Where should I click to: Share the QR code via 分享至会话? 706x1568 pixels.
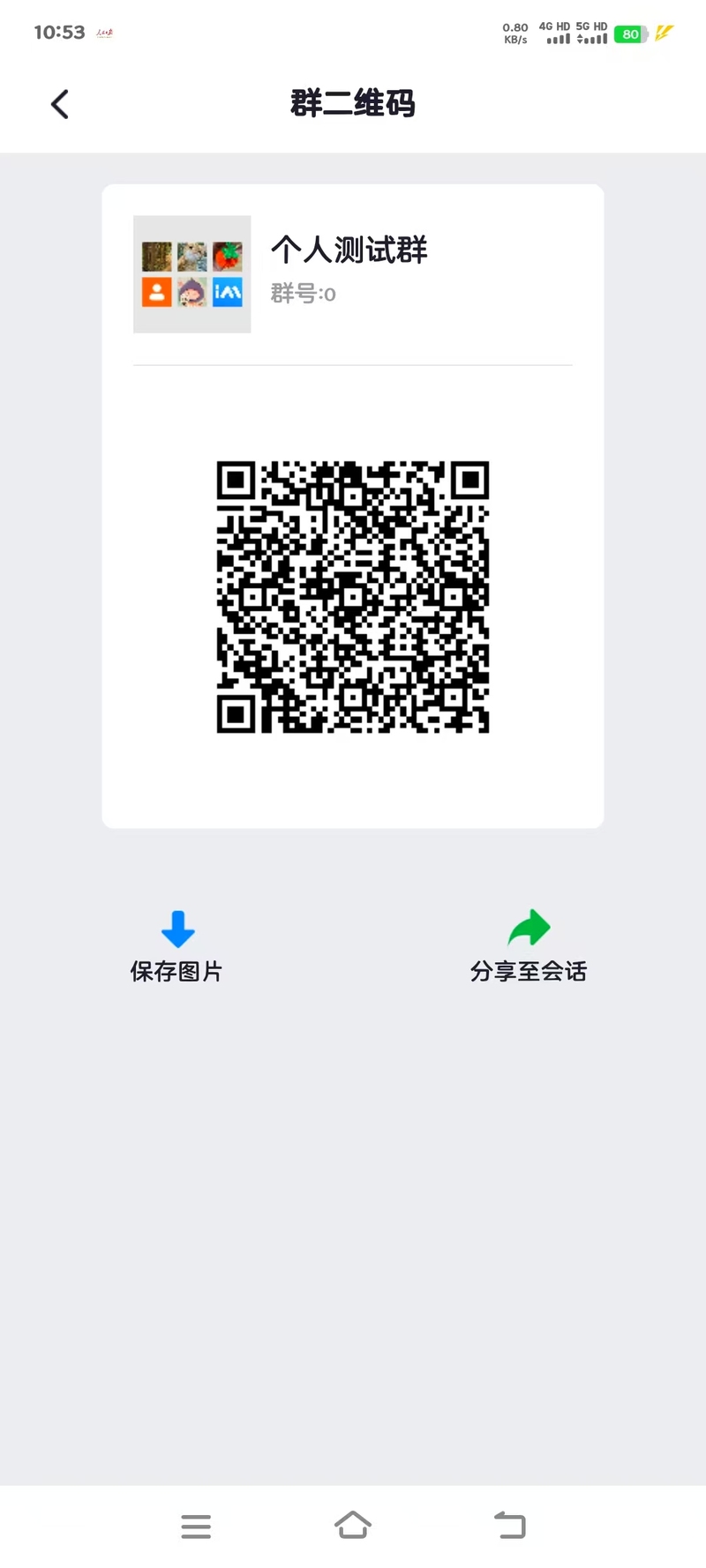(x=528, y=946)
